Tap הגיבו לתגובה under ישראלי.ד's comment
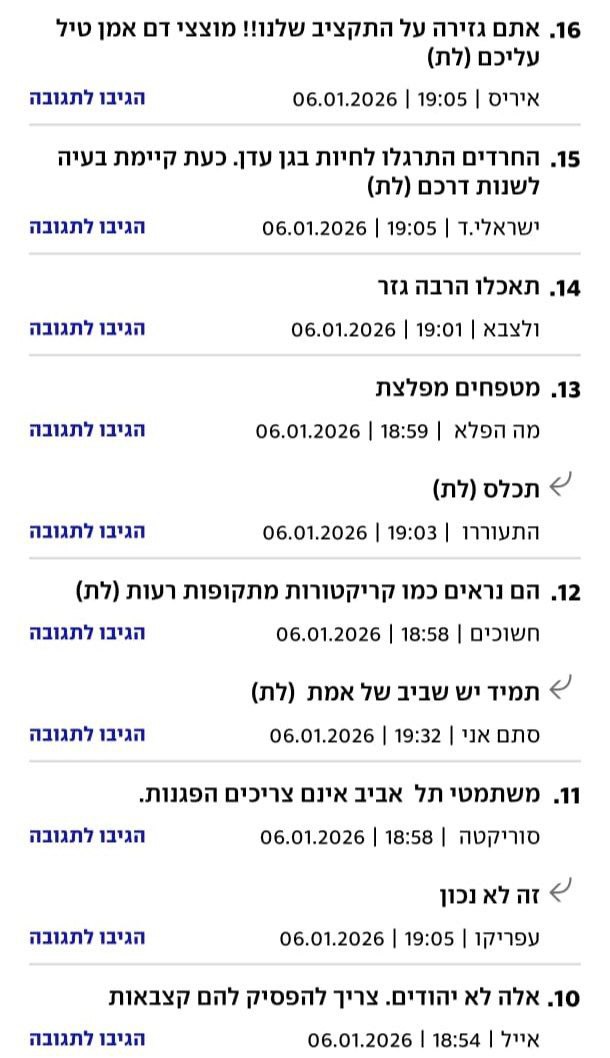This screenshot has height=1058, width=610. point(87,226)
